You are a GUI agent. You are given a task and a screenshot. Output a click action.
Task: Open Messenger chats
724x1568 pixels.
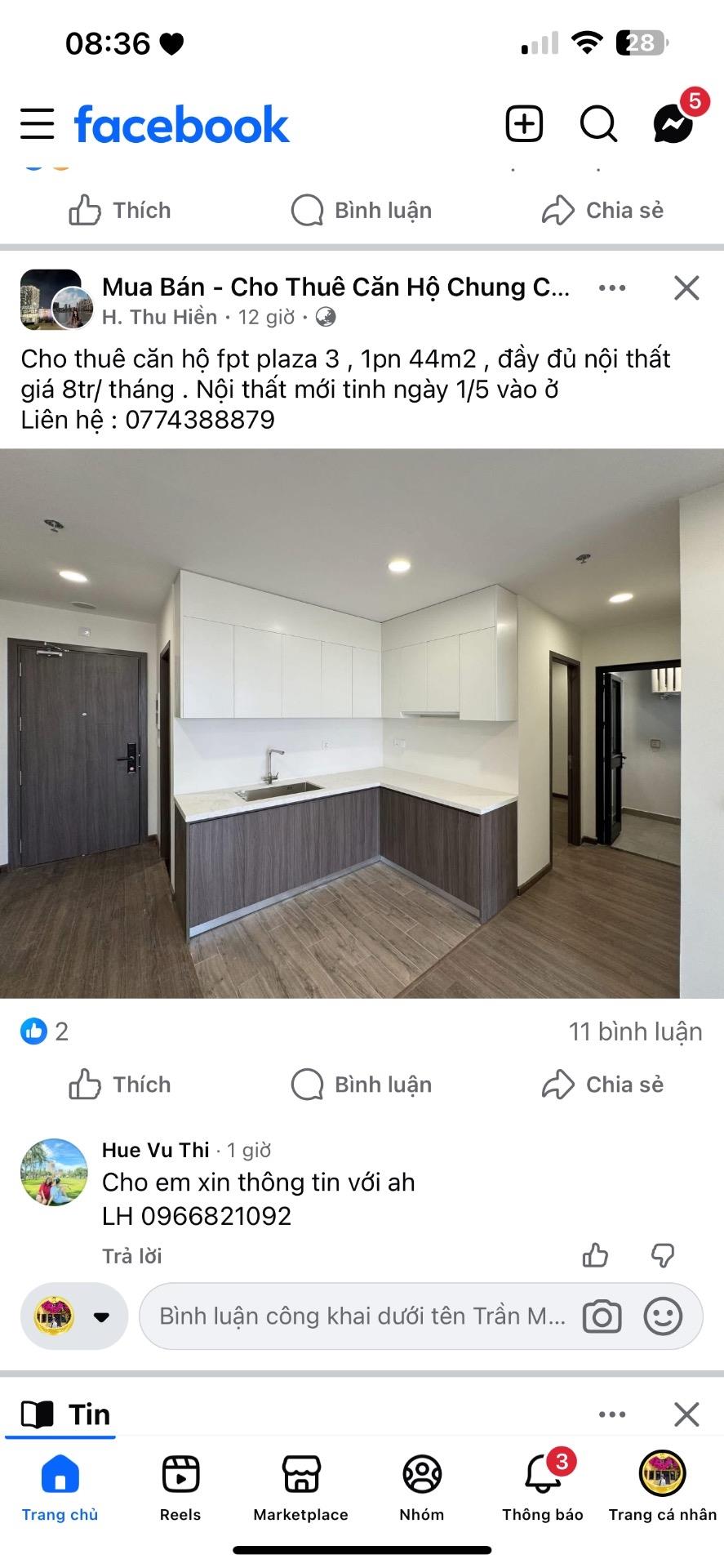pyautogui.click(x=673, y=124)
